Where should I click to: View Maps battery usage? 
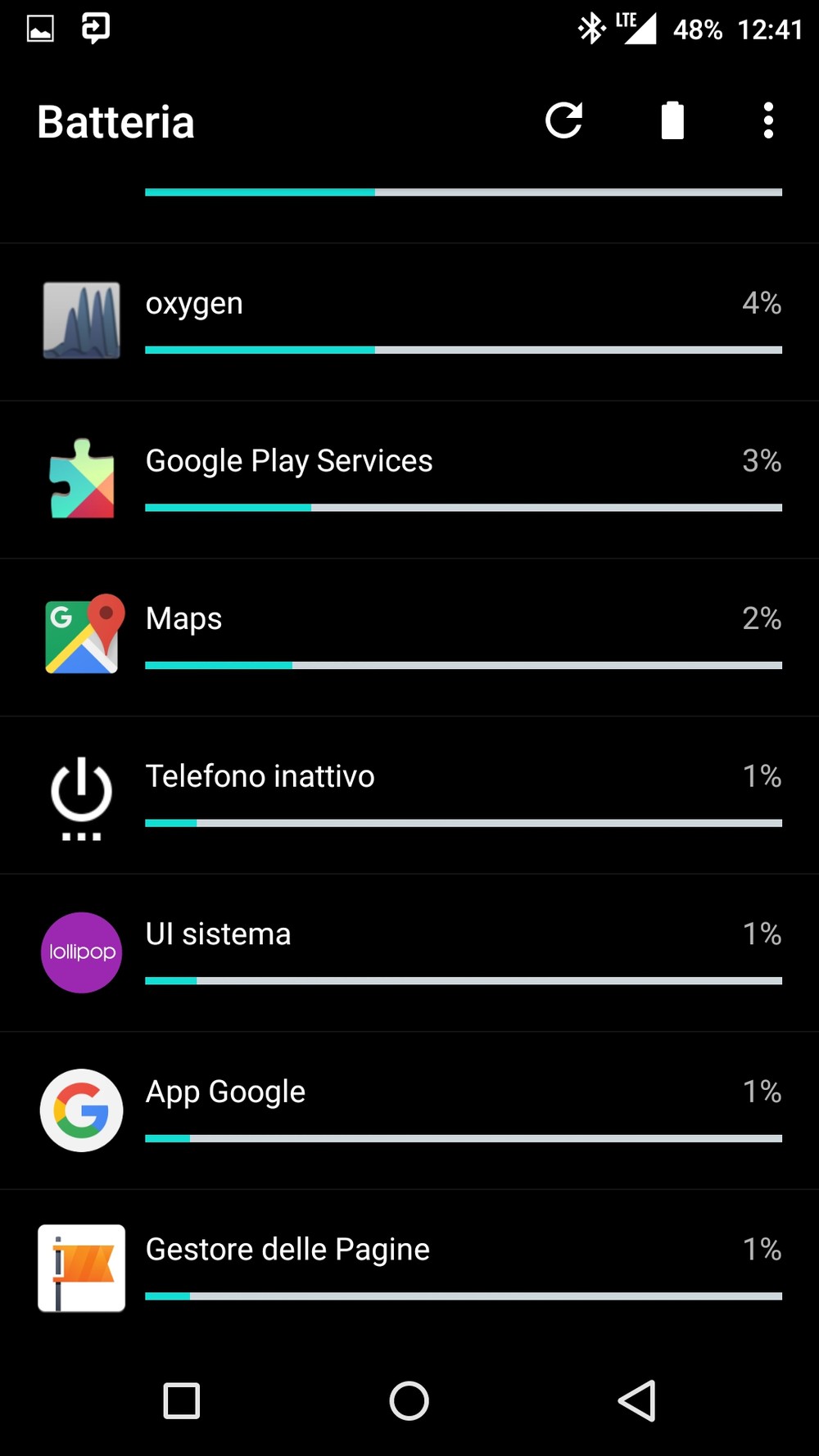pos(409,638)
